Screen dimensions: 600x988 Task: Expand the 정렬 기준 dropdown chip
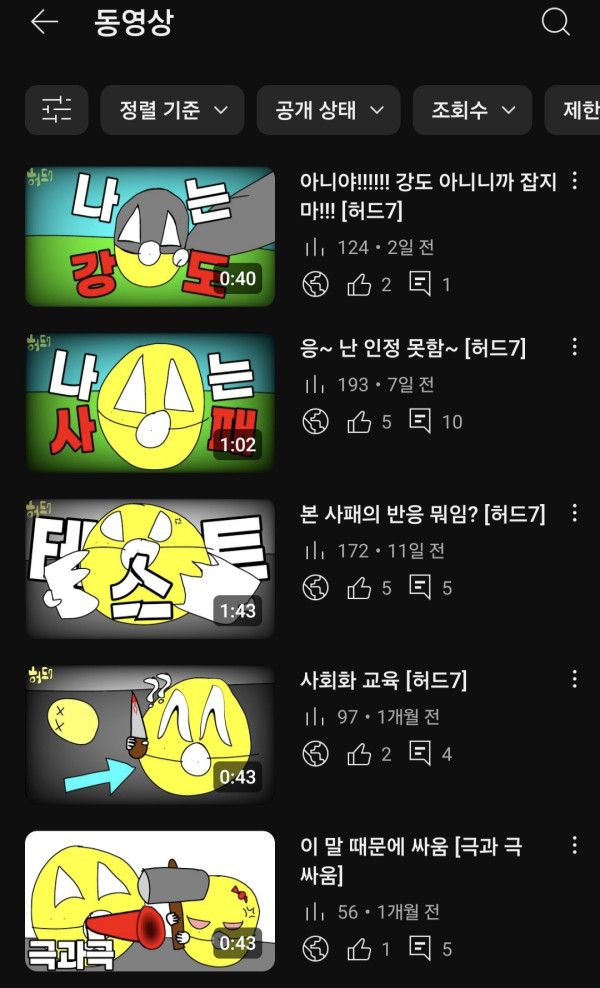(172, 110)
